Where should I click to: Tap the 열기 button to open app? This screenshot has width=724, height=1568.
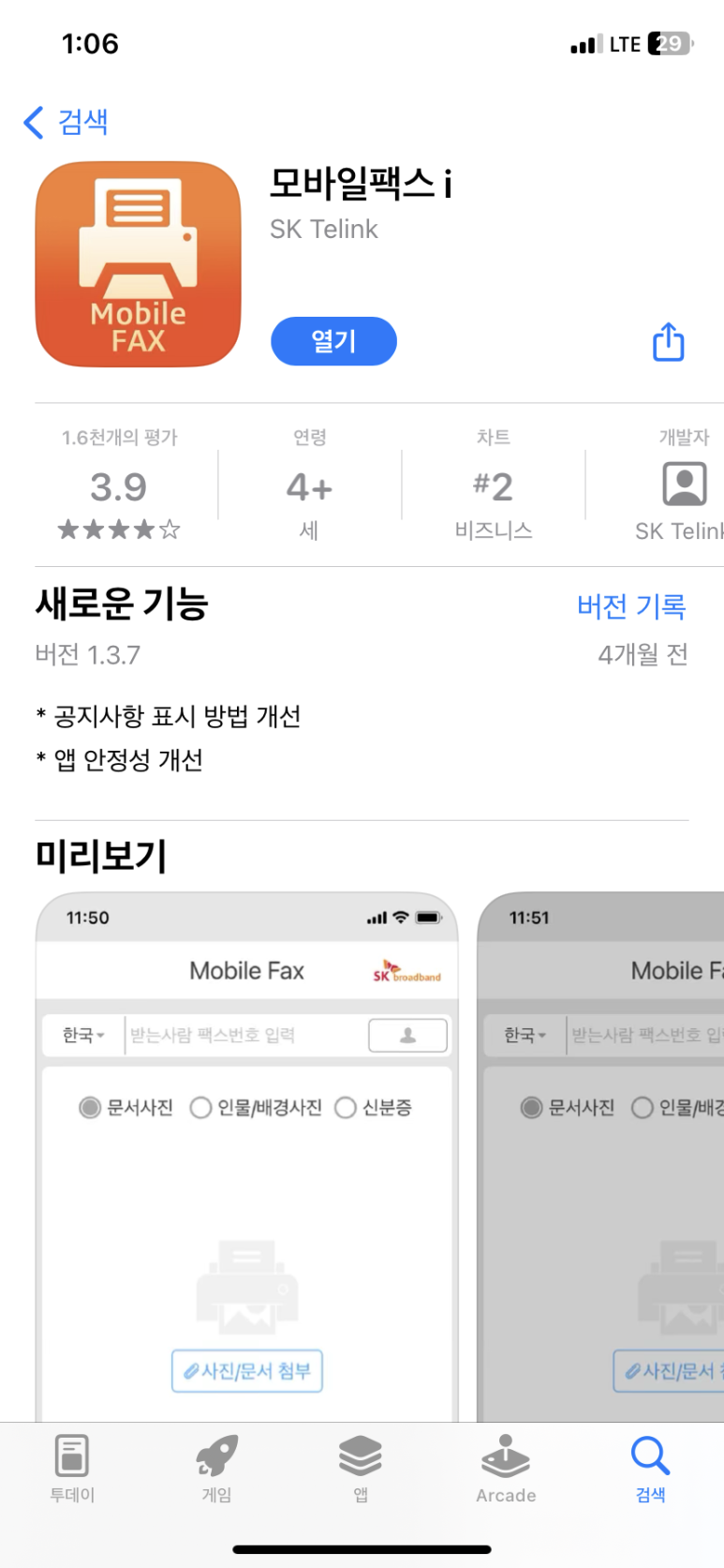(x=333, y=341)
